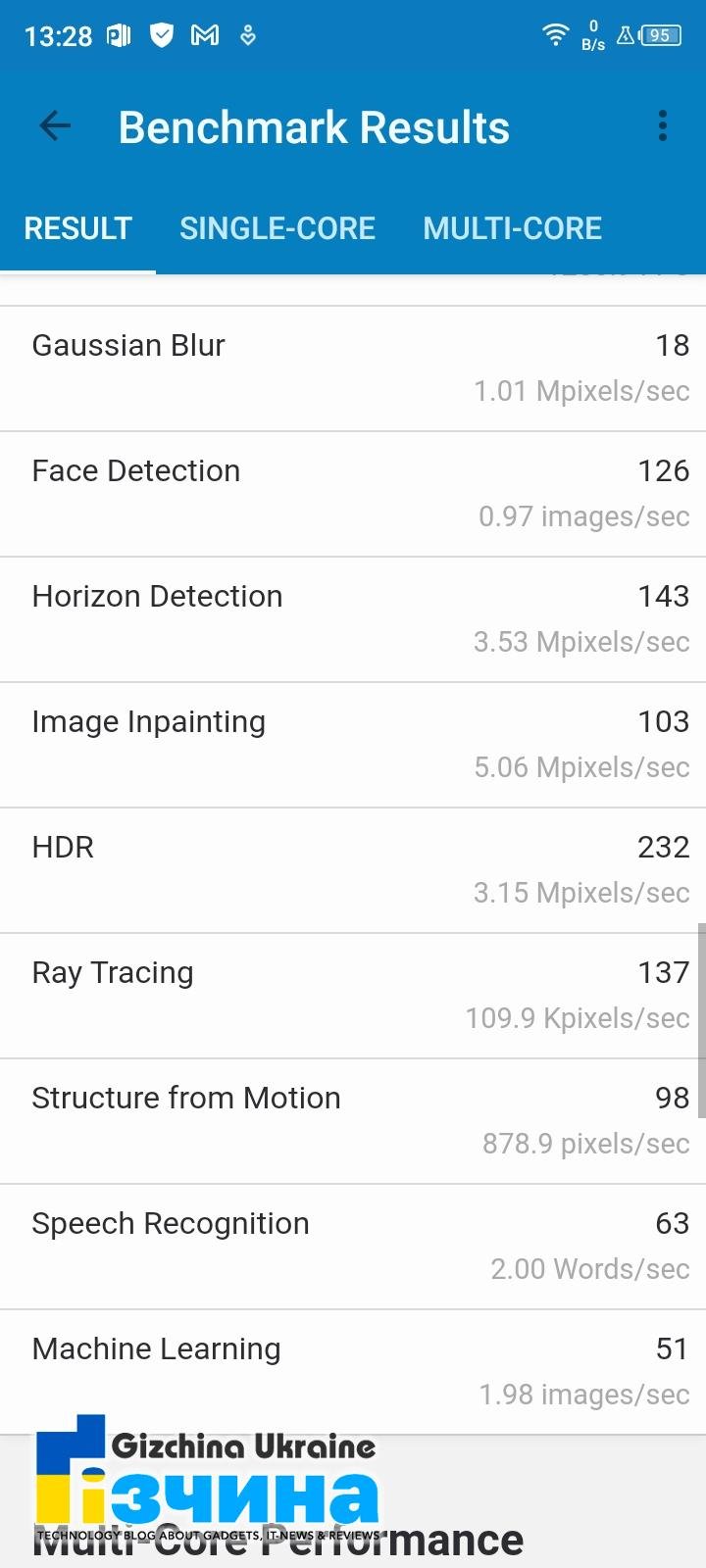Open the three-dot overflow menu
Screen dimensions: 706x1568
pyautogui.click(x=663, y=126)
